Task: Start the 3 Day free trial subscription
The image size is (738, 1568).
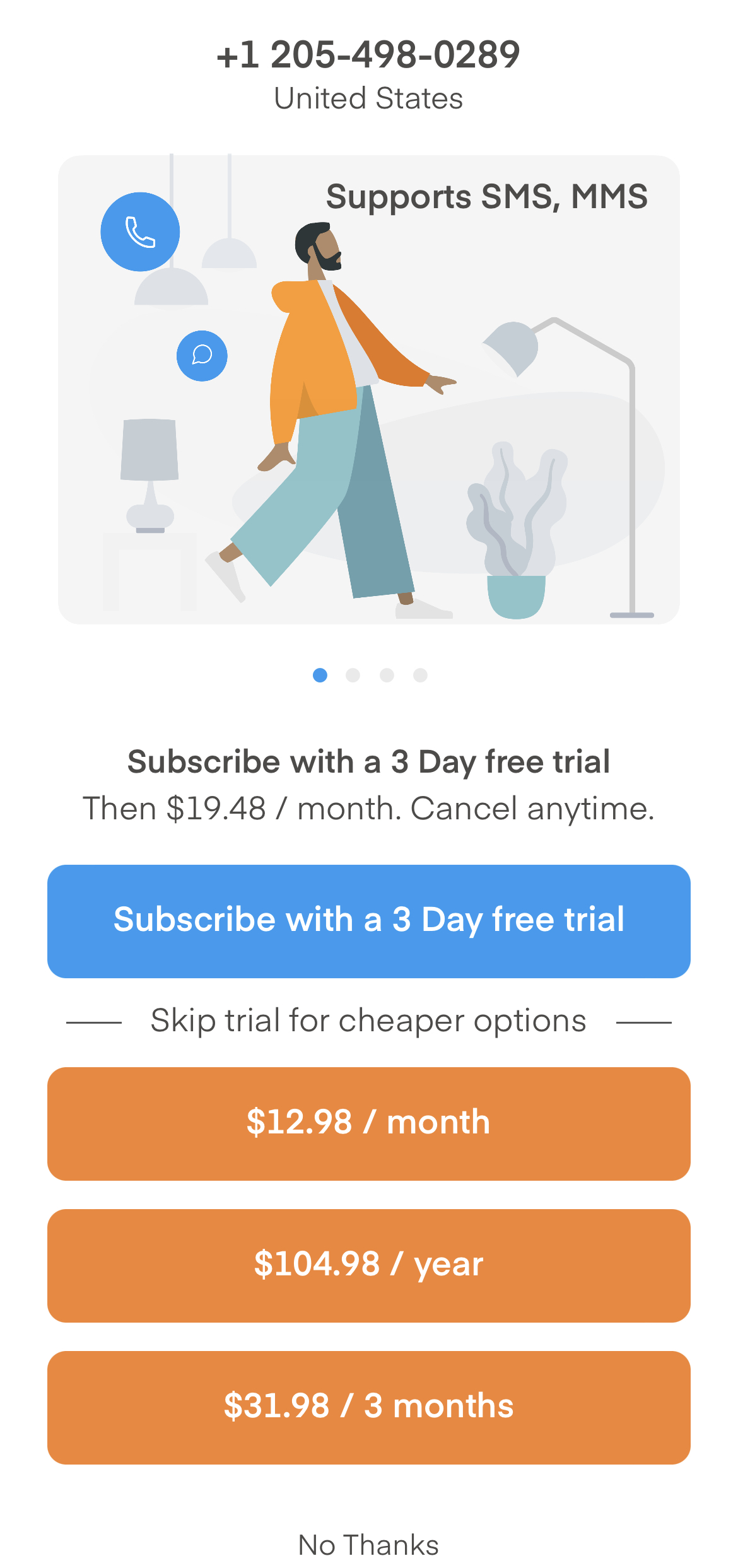Action: point(368,921)
